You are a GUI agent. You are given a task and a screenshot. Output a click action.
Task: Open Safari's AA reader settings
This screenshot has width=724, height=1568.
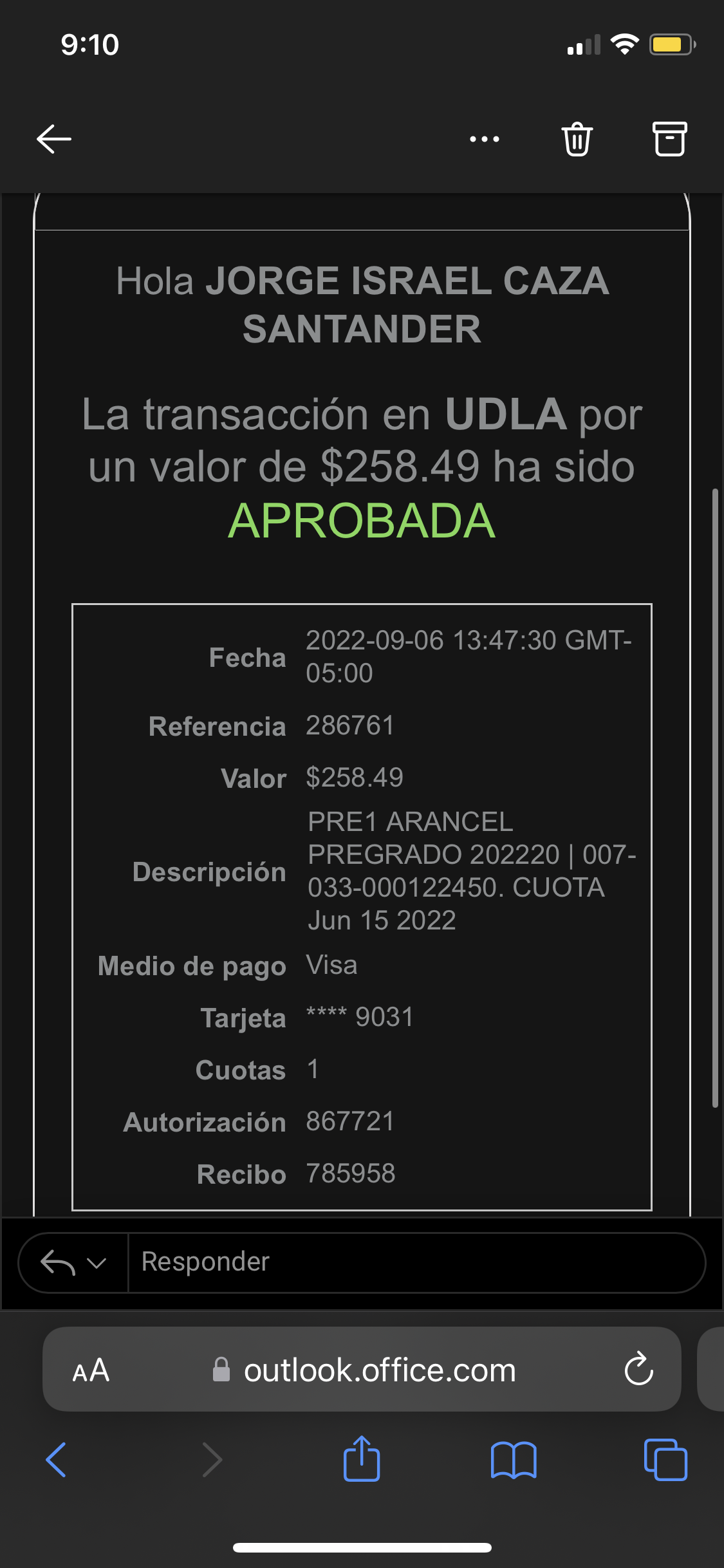coord(91,1370)
